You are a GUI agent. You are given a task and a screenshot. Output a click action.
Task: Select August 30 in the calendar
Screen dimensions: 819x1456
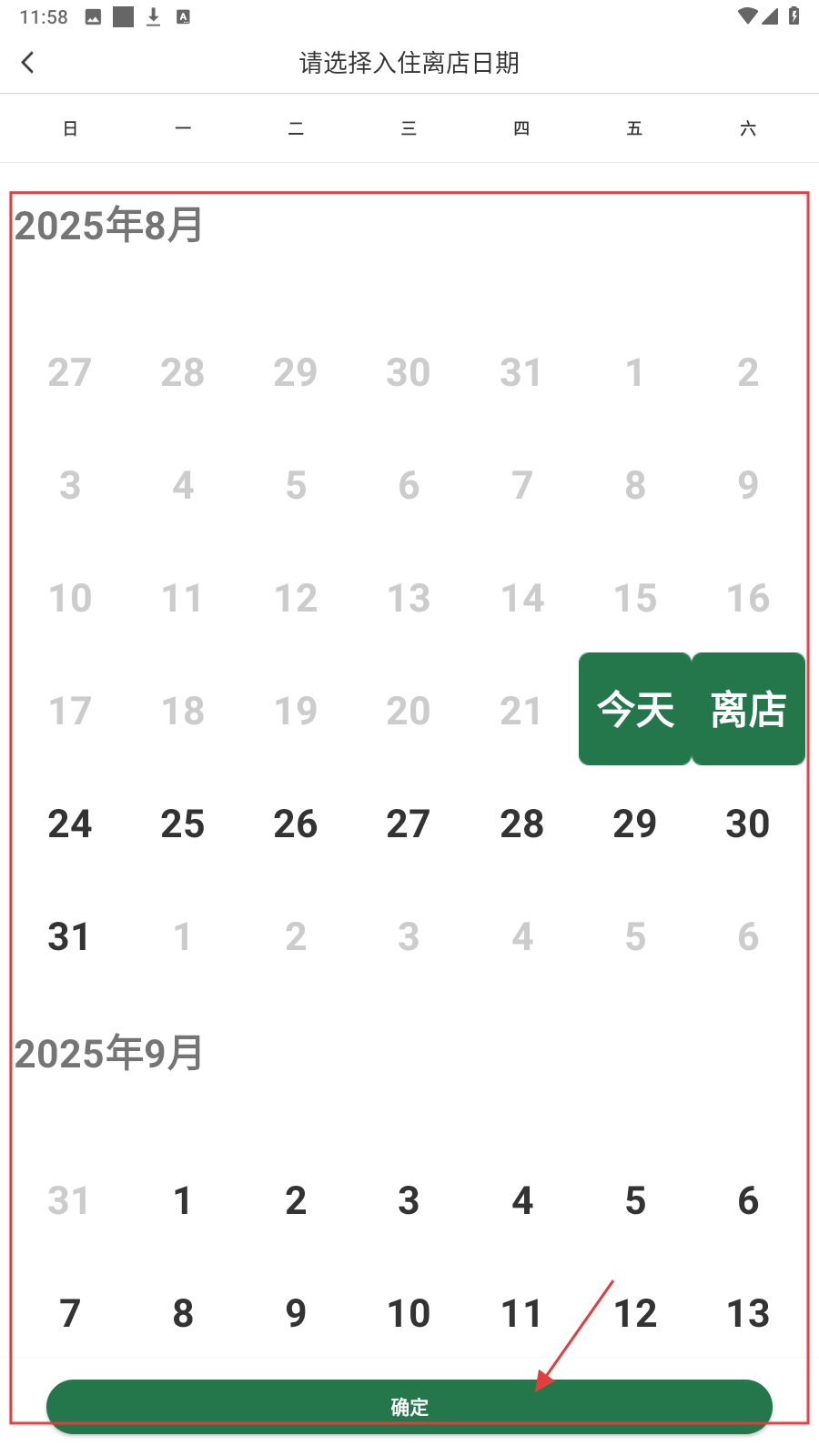coord(748,824)
